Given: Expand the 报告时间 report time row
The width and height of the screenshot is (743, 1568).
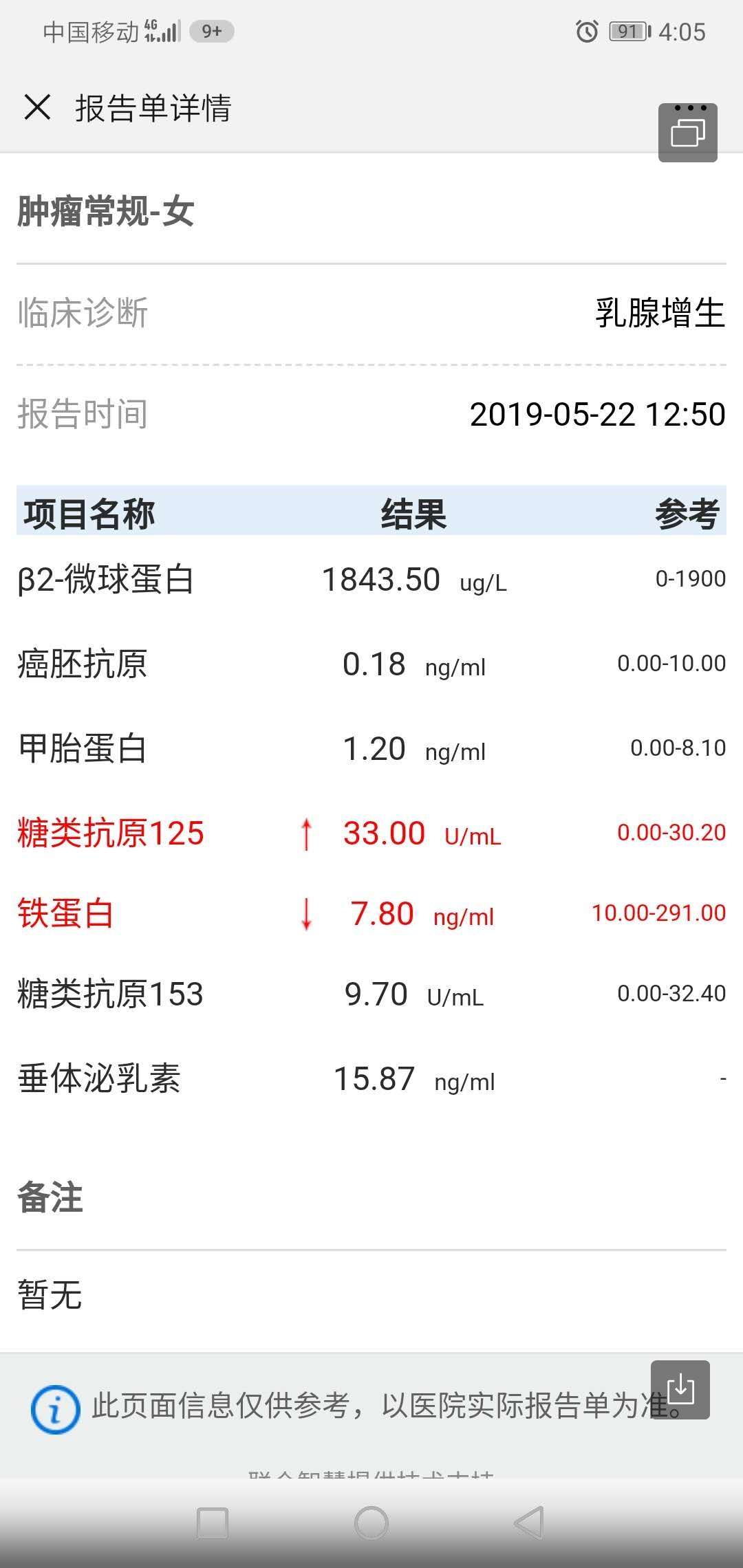Looking at the screenshot, I should click(371, 414).
